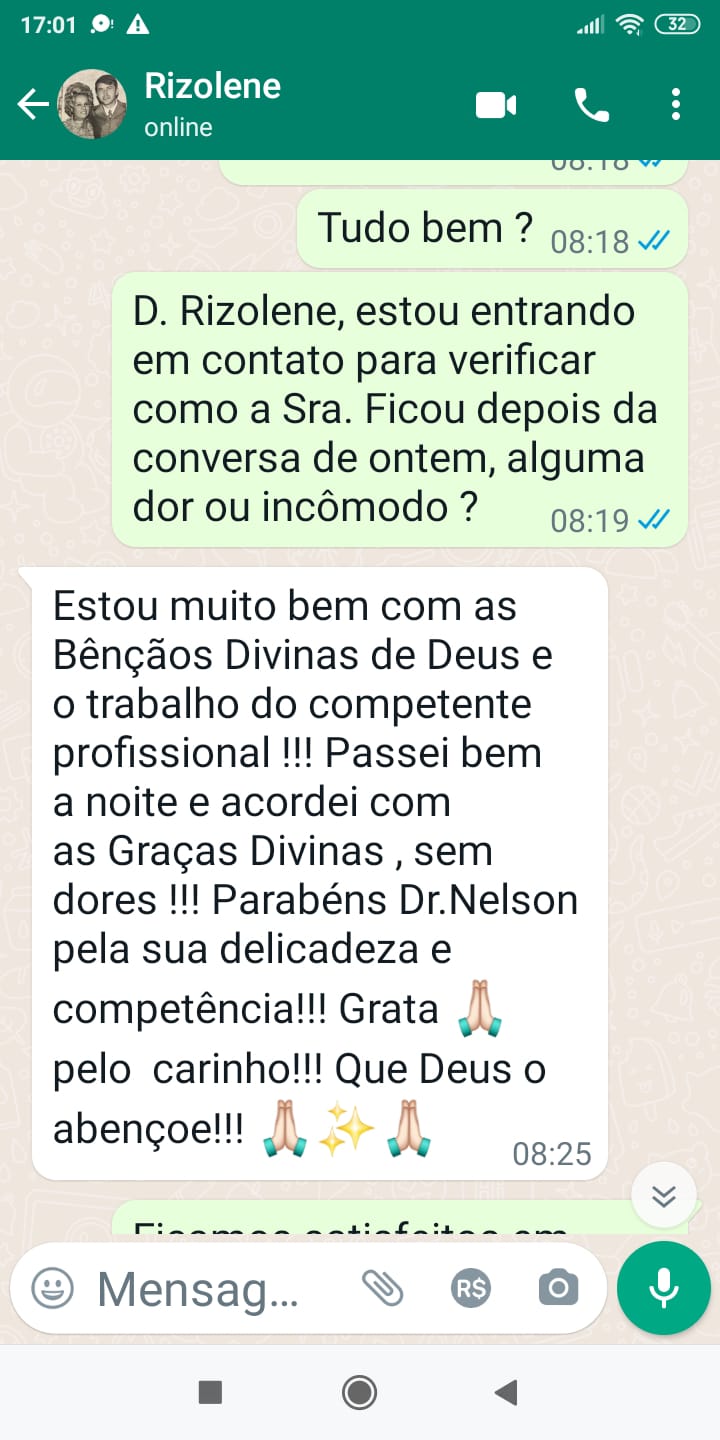The height and width of the screenshot is (1440, 720).
Task: Open the overflow menu
Action: point(676,104)
